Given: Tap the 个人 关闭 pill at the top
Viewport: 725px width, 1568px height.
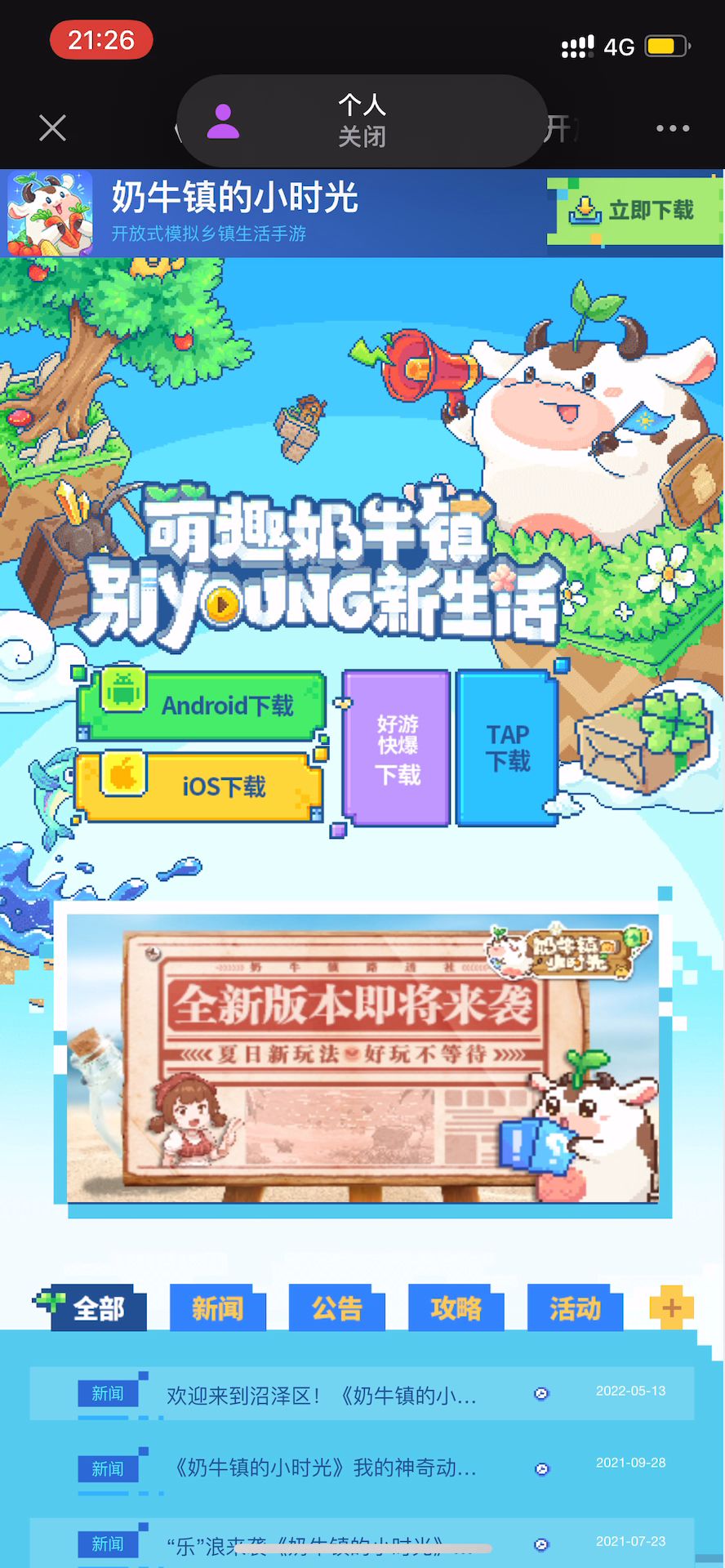Looking at the screenshot, I should click(362, 121).
